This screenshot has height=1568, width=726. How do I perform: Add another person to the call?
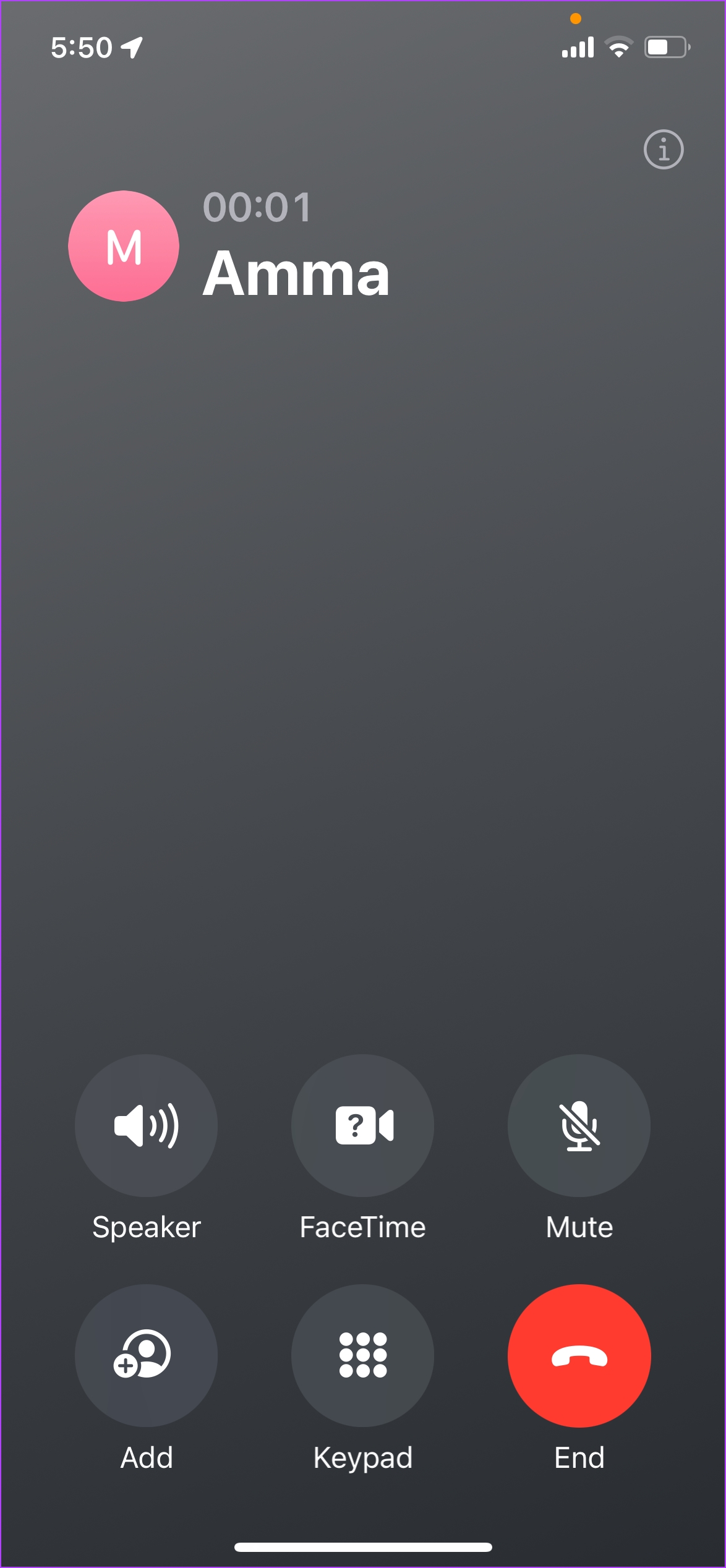(146, 1355)
